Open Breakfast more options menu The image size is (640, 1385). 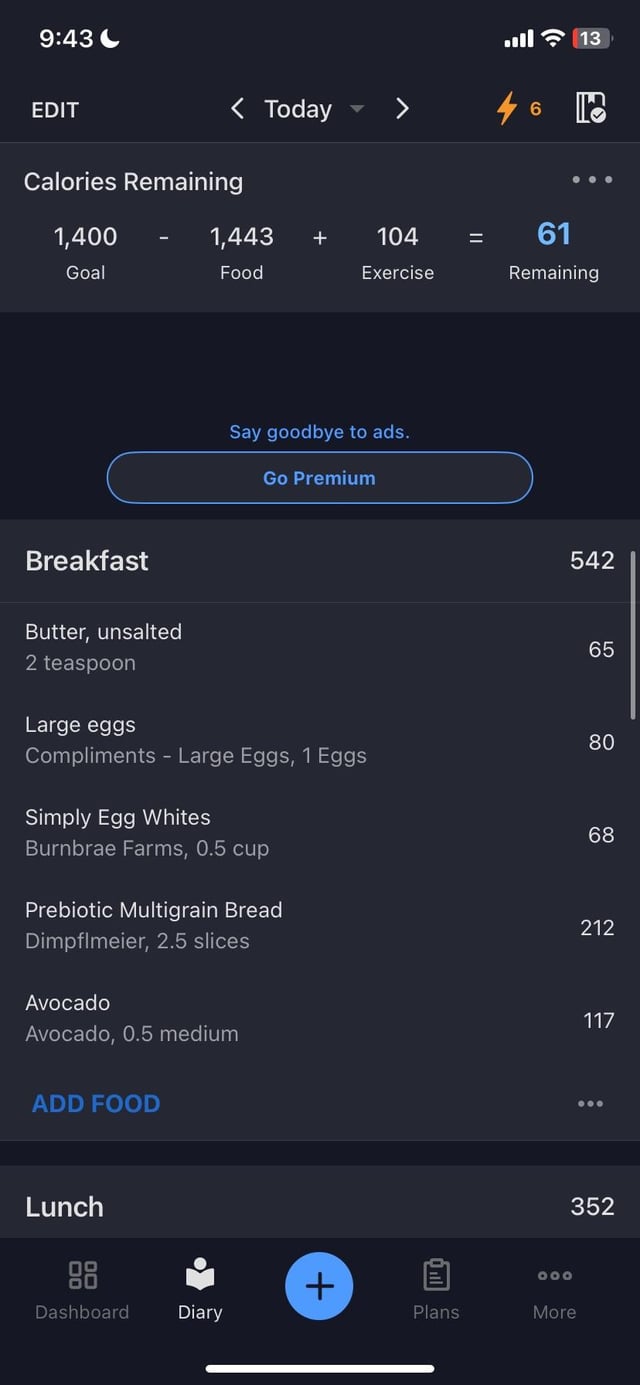(x=590, y=1104)
